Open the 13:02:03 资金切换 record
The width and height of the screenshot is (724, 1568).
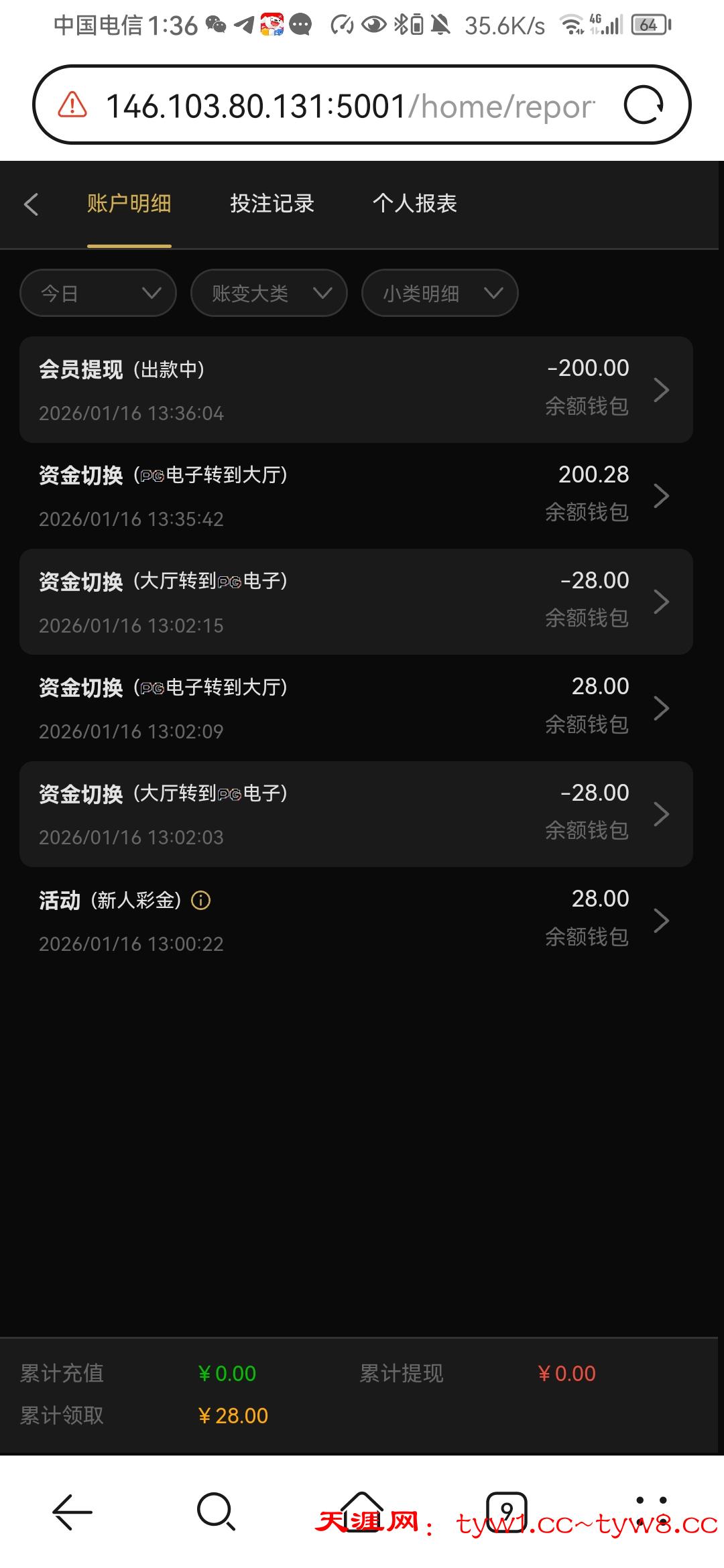[x=355, y=814]
